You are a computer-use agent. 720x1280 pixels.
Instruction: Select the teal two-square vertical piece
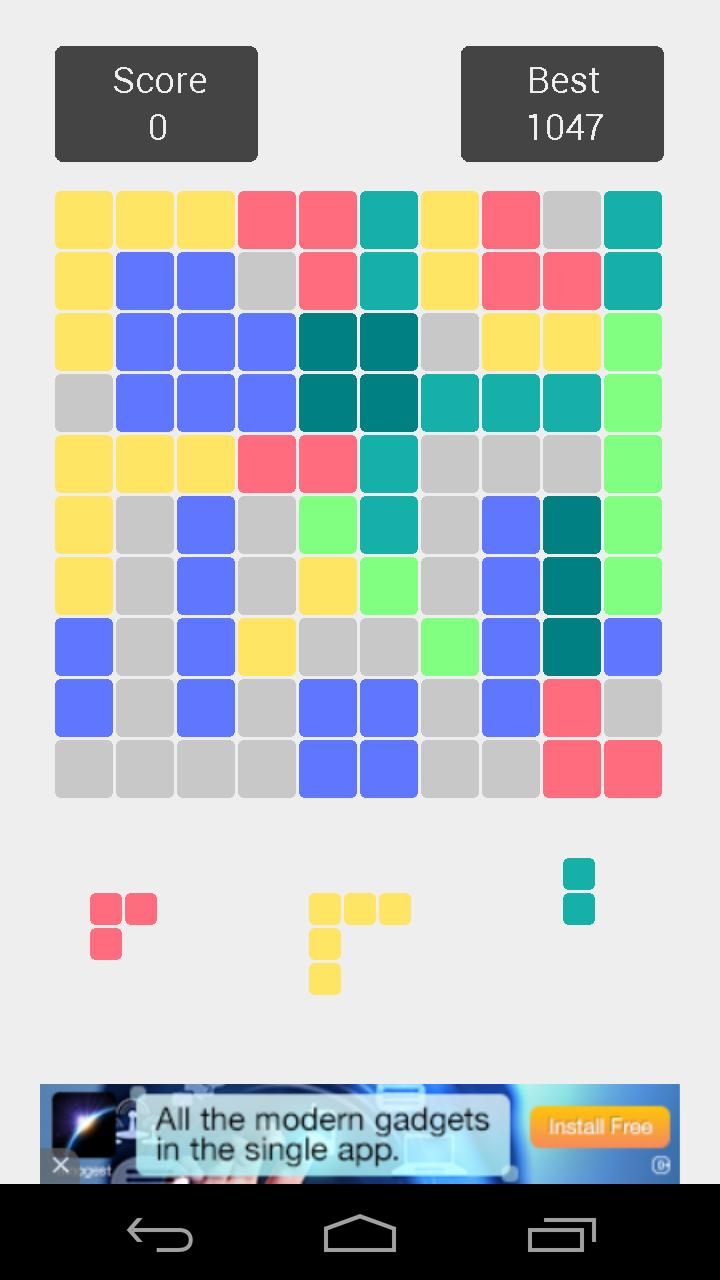point(579,891)
